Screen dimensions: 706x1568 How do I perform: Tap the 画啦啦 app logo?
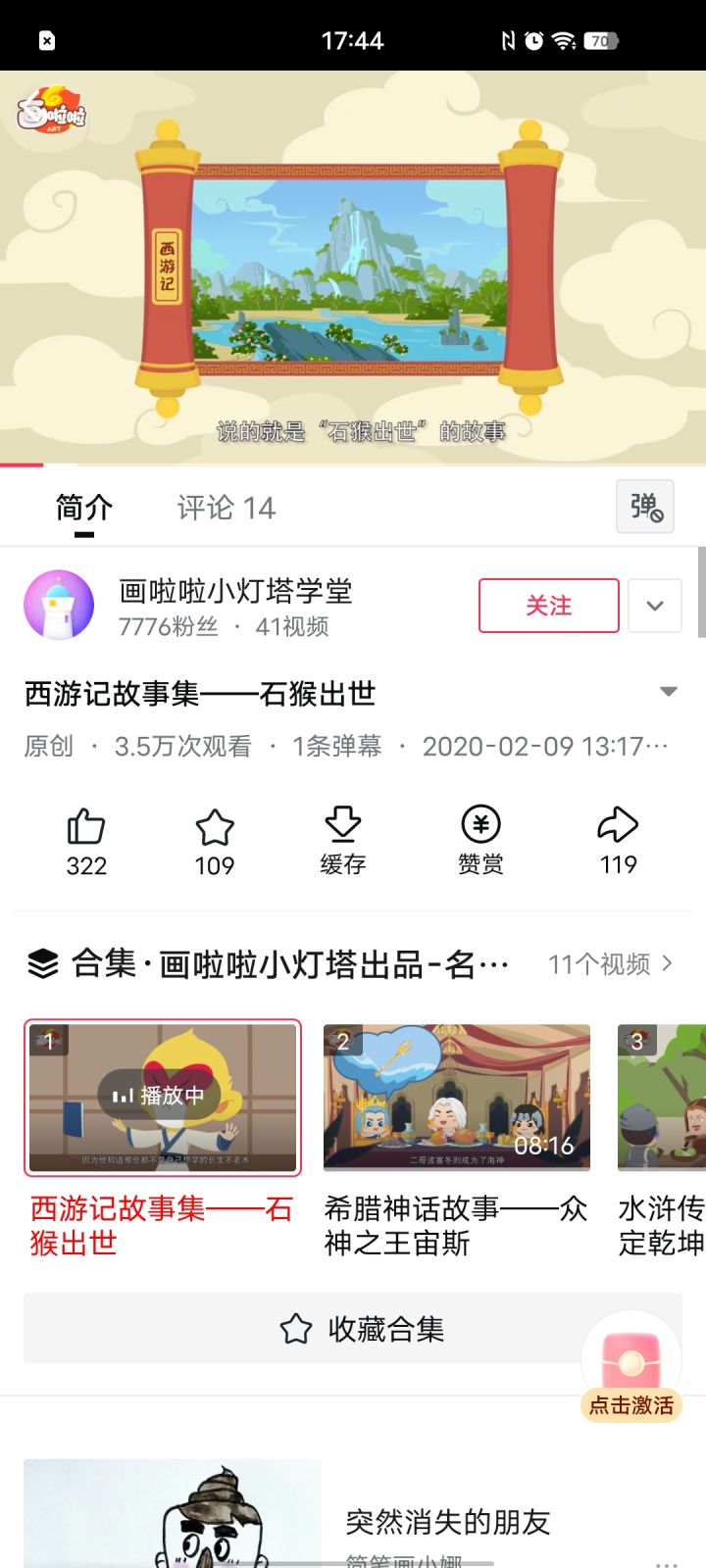[x=54, y=113]
